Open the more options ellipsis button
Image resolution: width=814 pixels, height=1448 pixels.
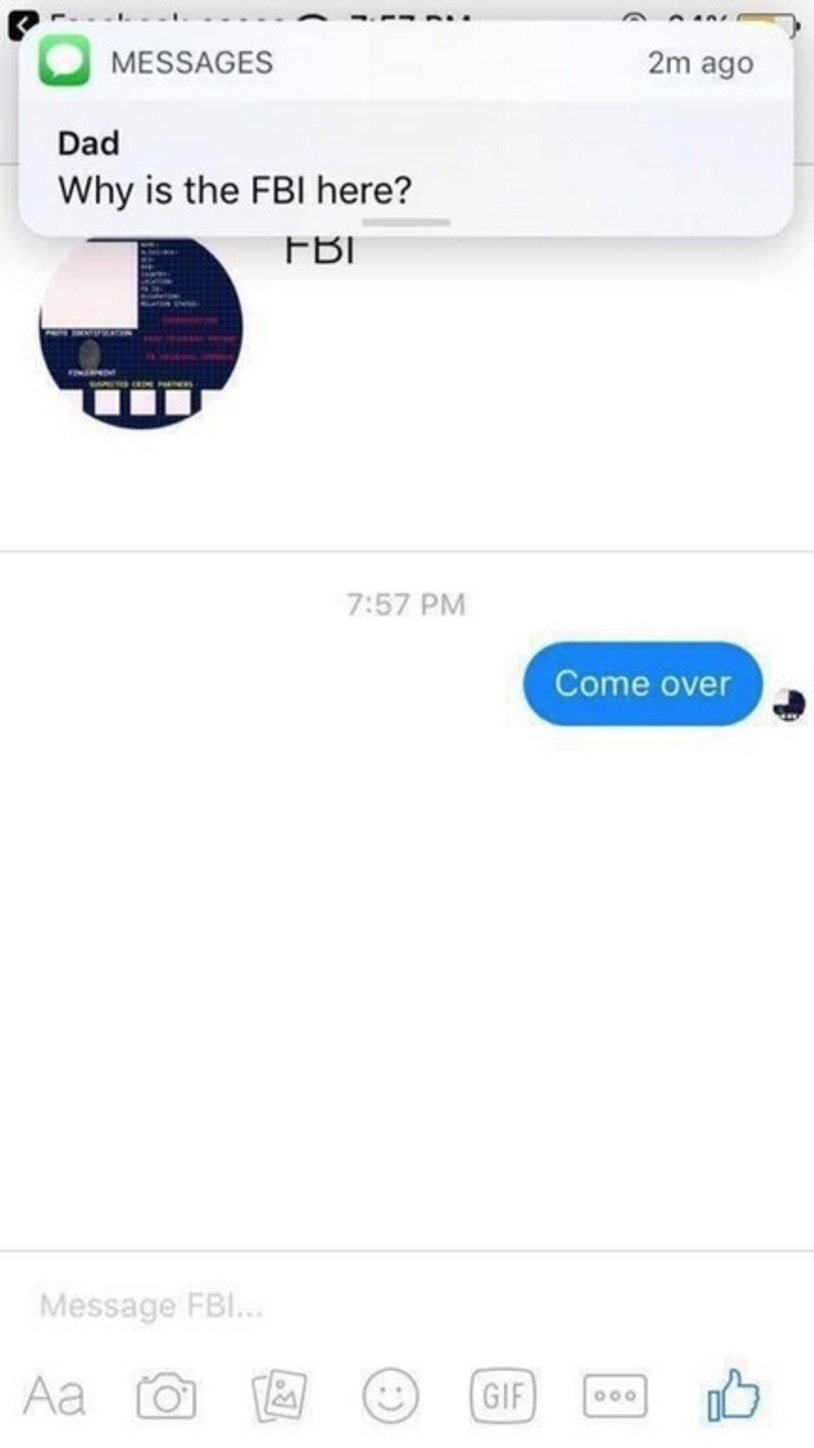614,1395
